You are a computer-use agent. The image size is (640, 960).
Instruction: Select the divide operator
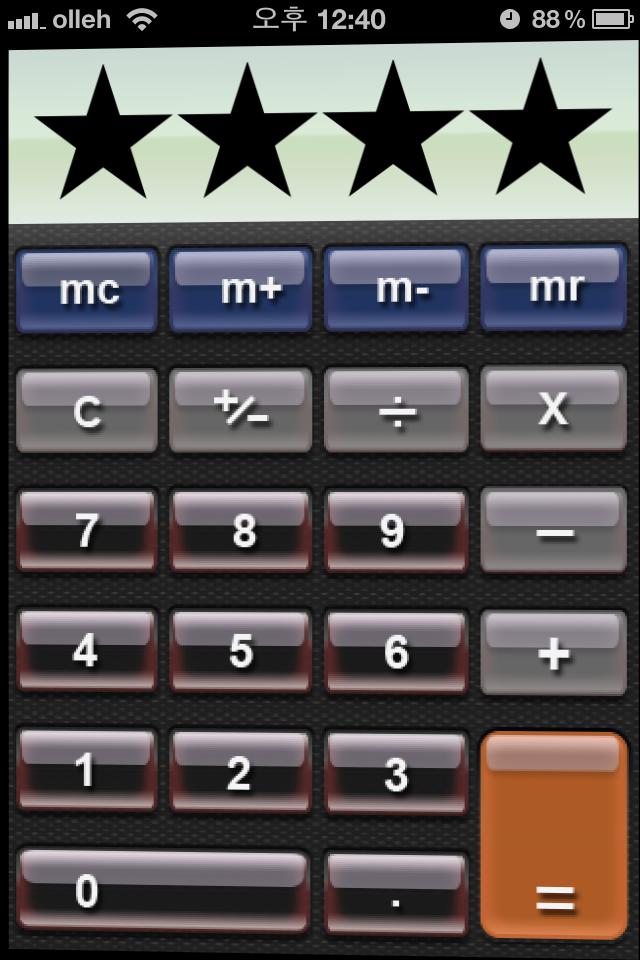pyautogui.click(x=396, y=411)
